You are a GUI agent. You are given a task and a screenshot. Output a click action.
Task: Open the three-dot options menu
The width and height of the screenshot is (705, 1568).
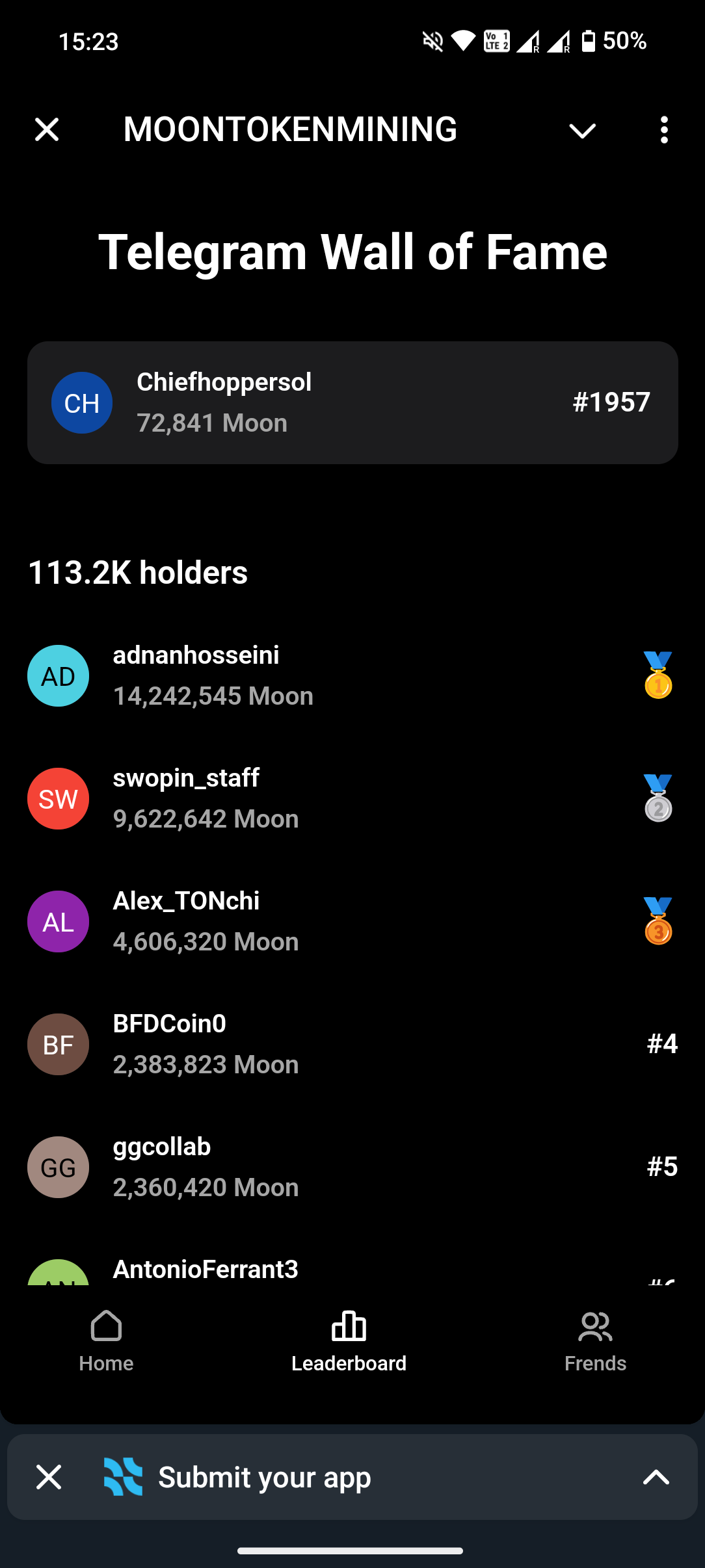click(x=664, y=129)
